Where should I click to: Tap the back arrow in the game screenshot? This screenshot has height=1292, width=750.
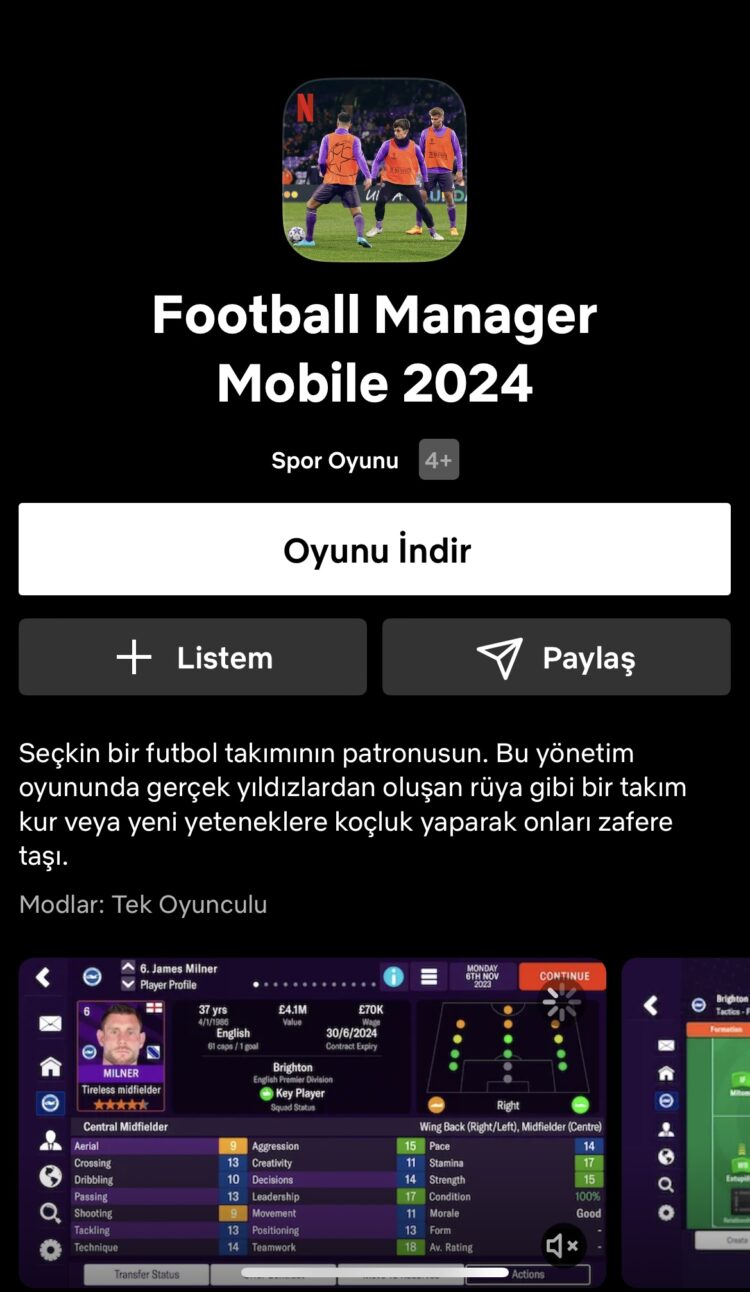[x=42, y=977]
